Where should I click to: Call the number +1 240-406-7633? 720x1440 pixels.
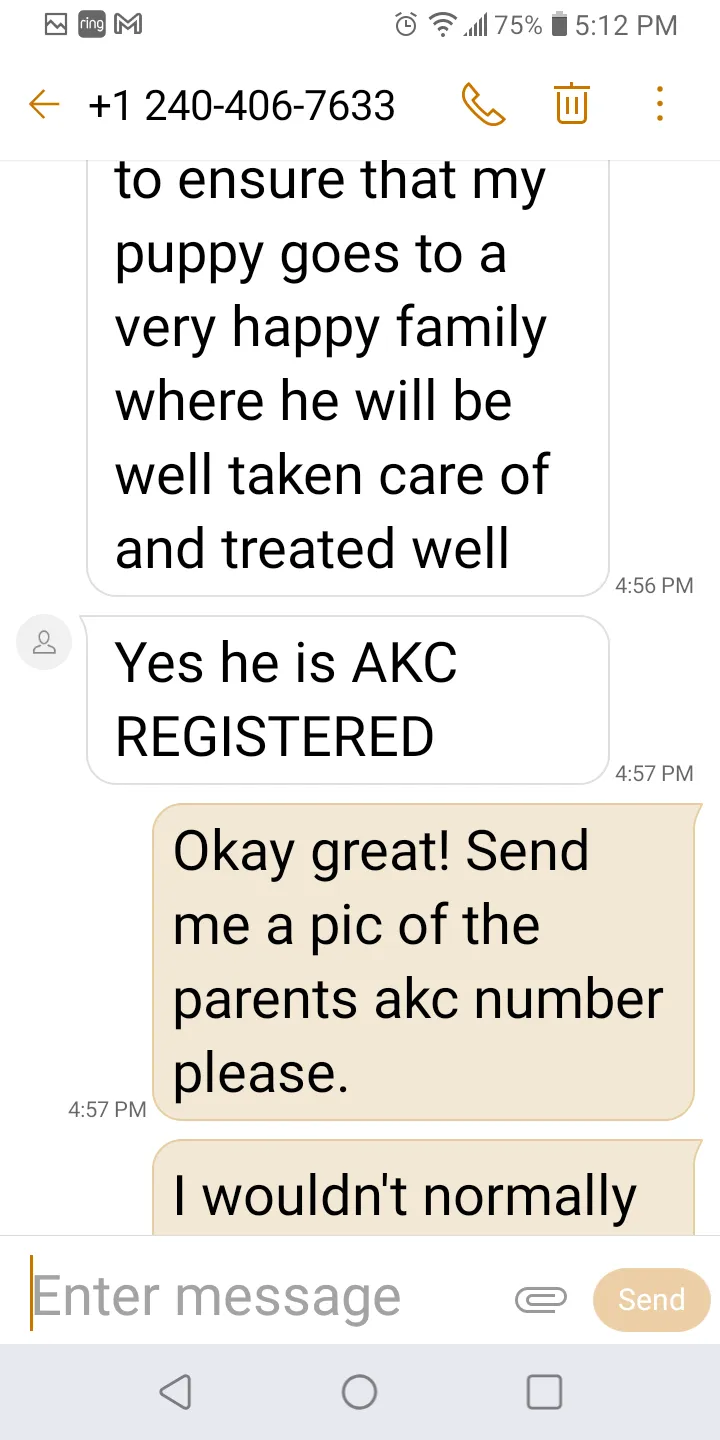pos(483,104)
